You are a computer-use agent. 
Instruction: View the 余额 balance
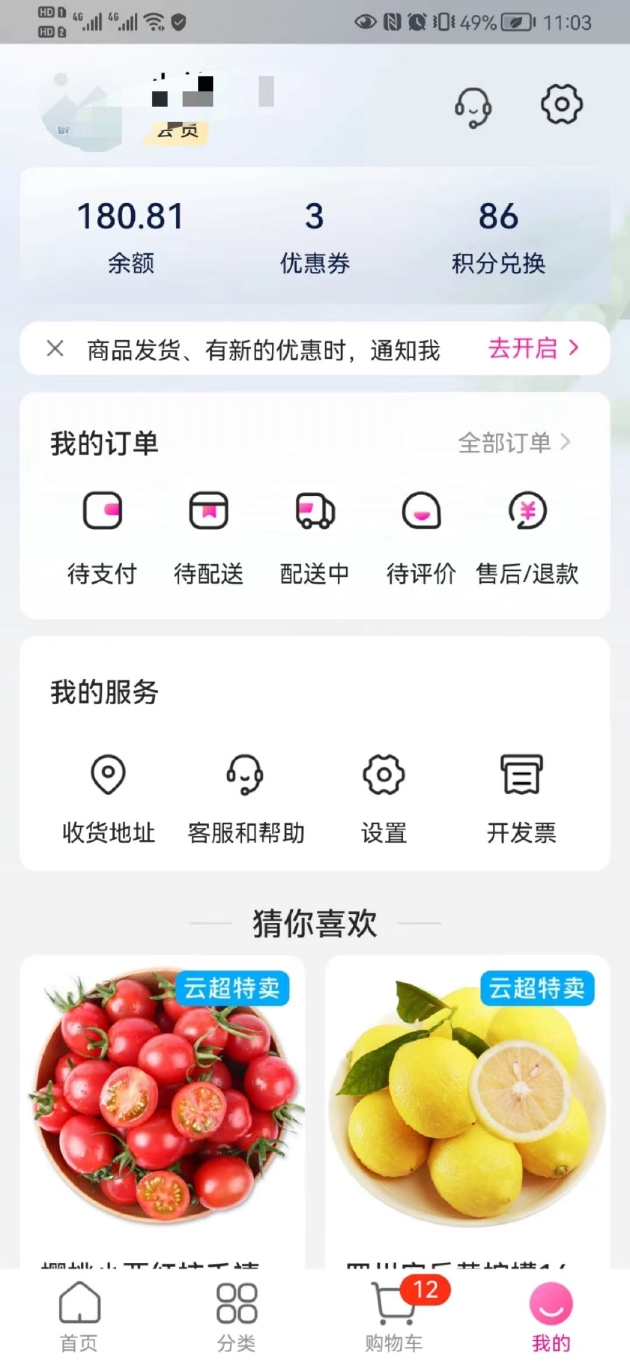point(131,236)
